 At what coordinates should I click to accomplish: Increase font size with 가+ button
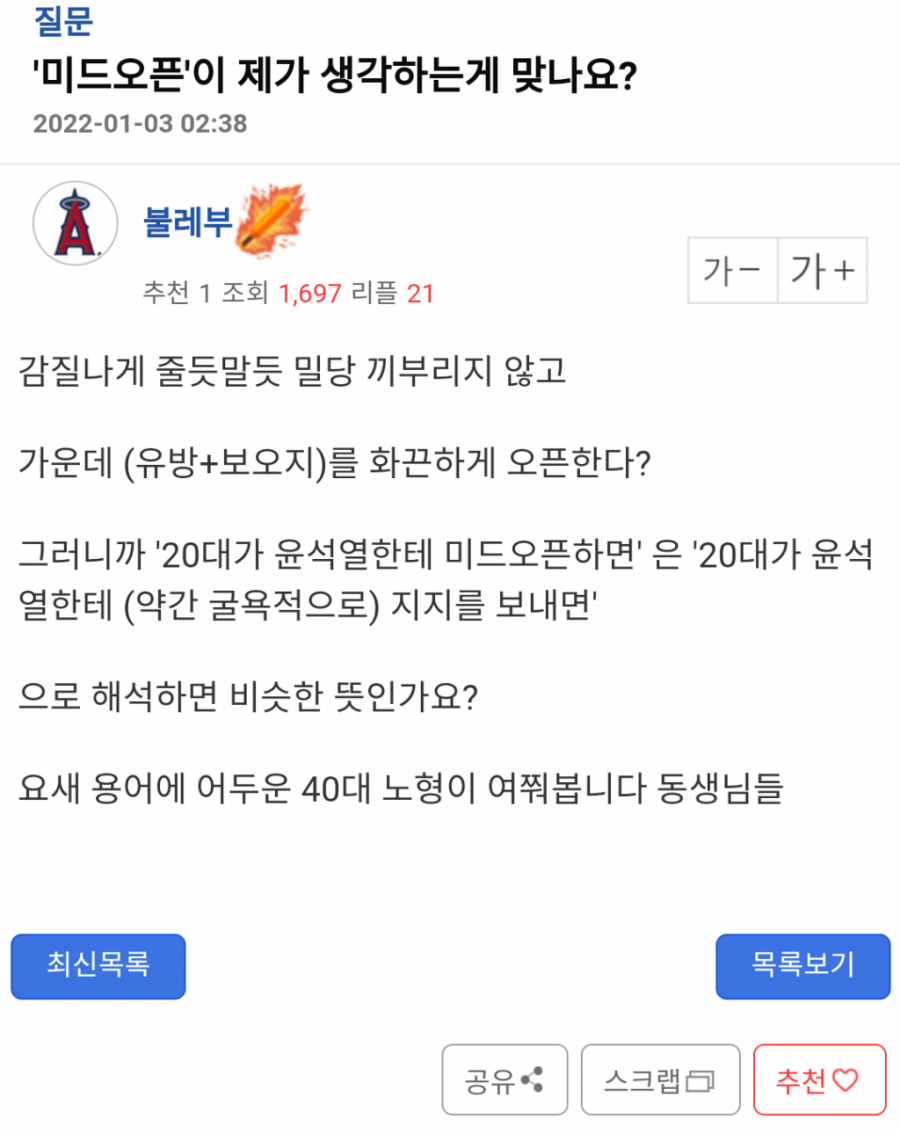tap(822, 271)
